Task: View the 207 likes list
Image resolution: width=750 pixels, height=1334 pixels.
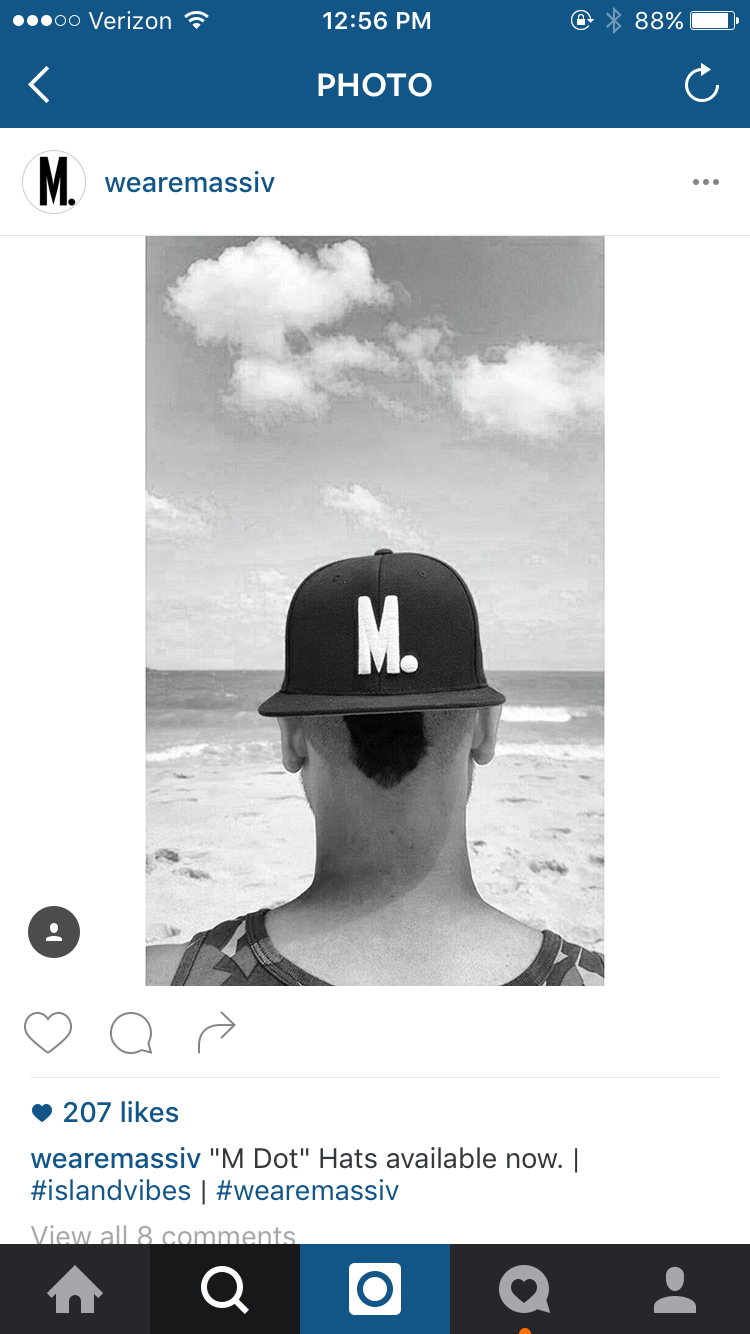Action: click(106, 1112)
